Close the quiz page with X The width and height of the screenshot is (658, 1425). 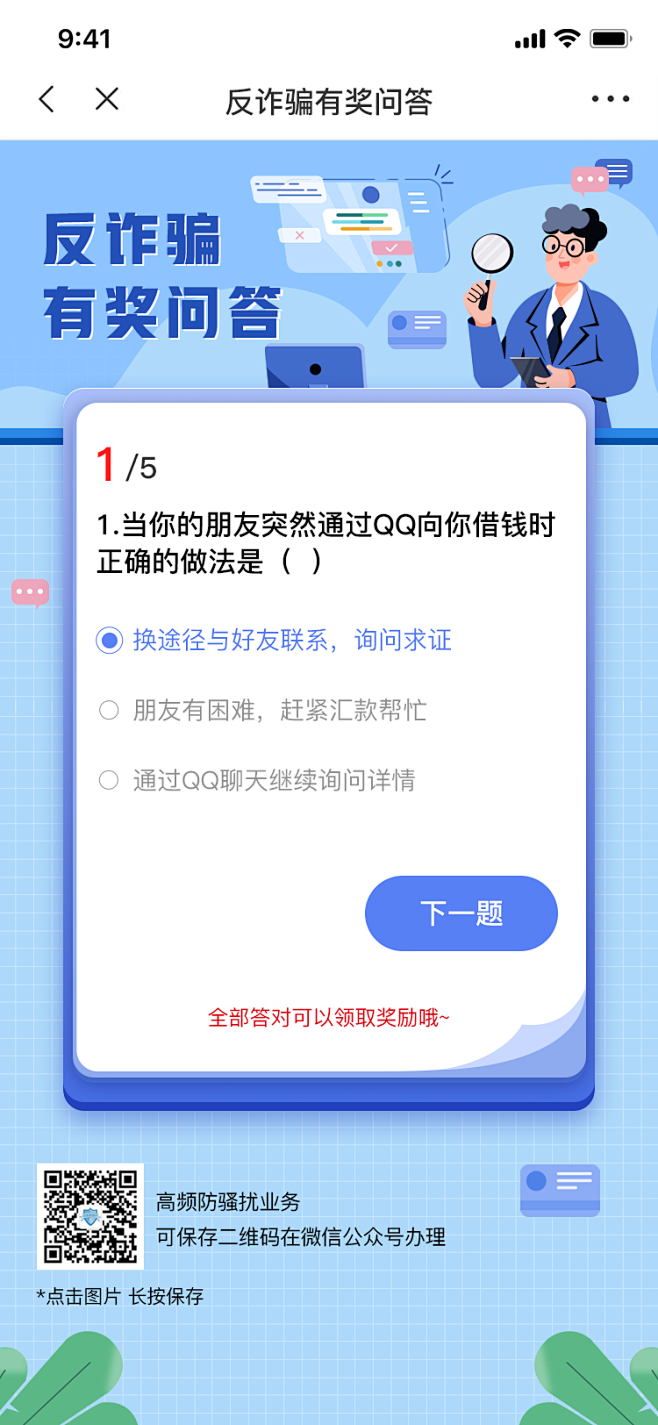107,99
